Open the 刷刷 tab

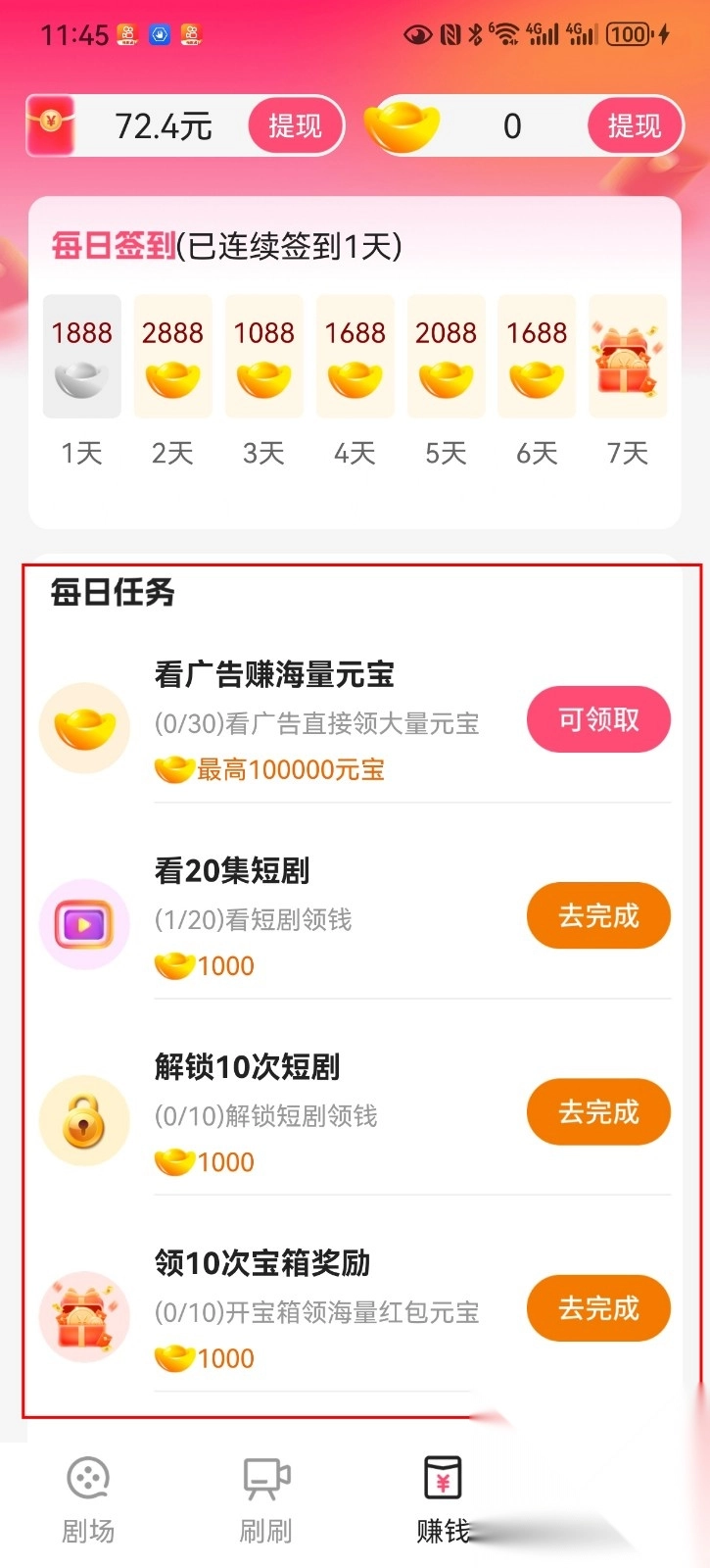click(266, 1499)
